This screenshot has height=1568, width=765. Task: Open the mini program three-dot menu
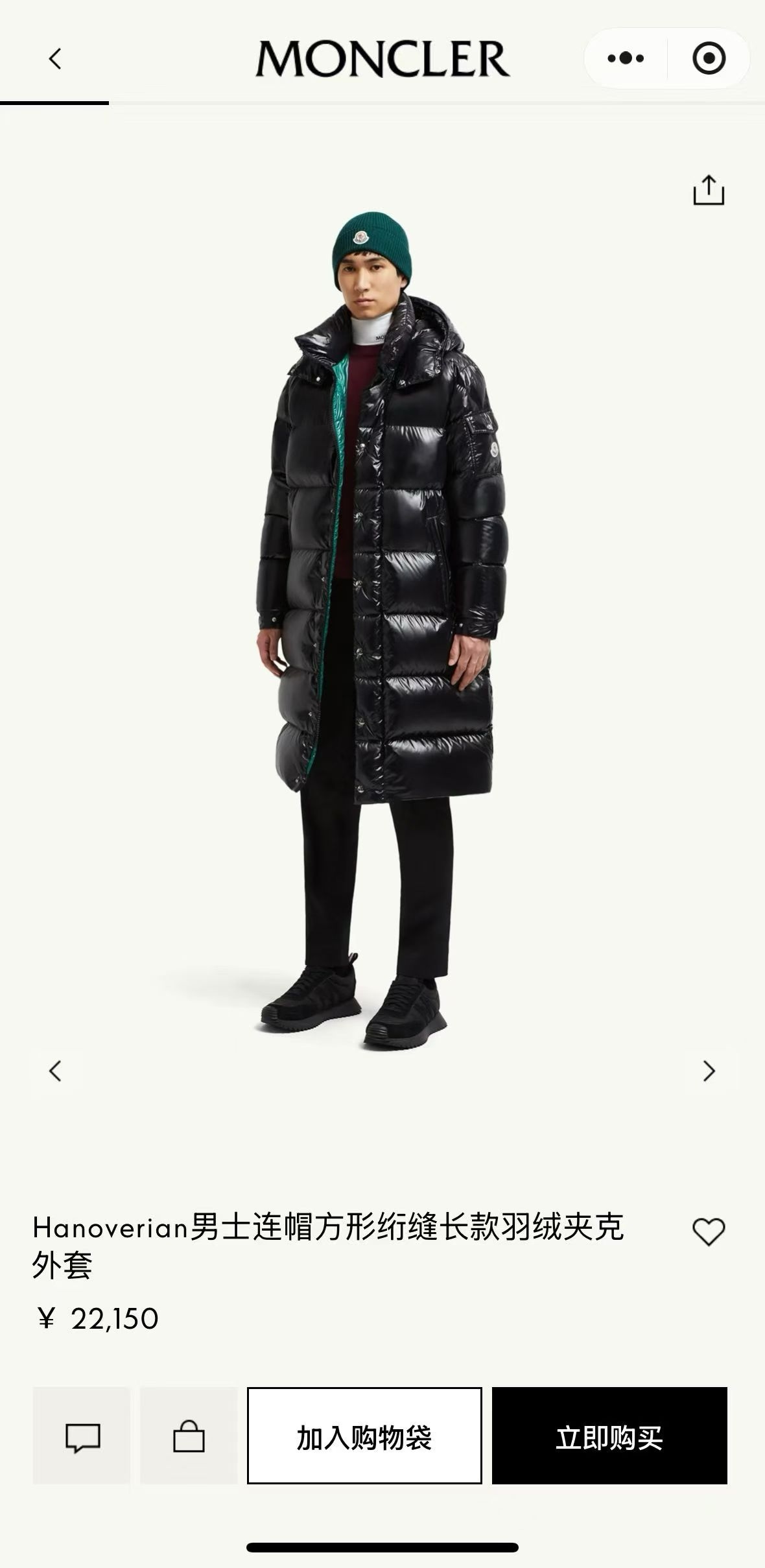pyautogui.click(x=626, y=58)
